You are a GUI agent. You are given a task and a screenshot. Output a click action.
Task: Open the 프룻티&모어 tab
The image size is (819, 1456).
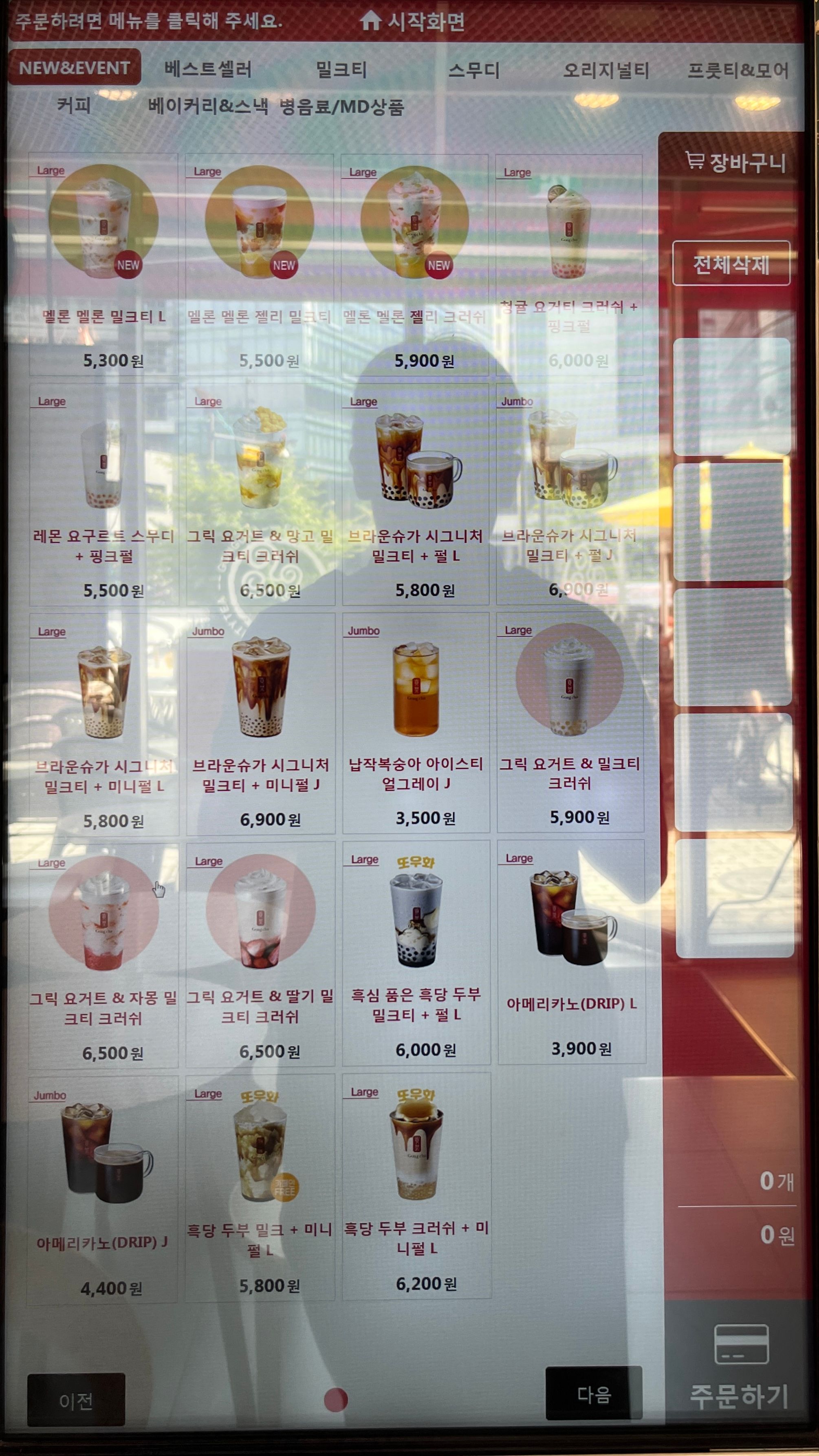[738, 70]
